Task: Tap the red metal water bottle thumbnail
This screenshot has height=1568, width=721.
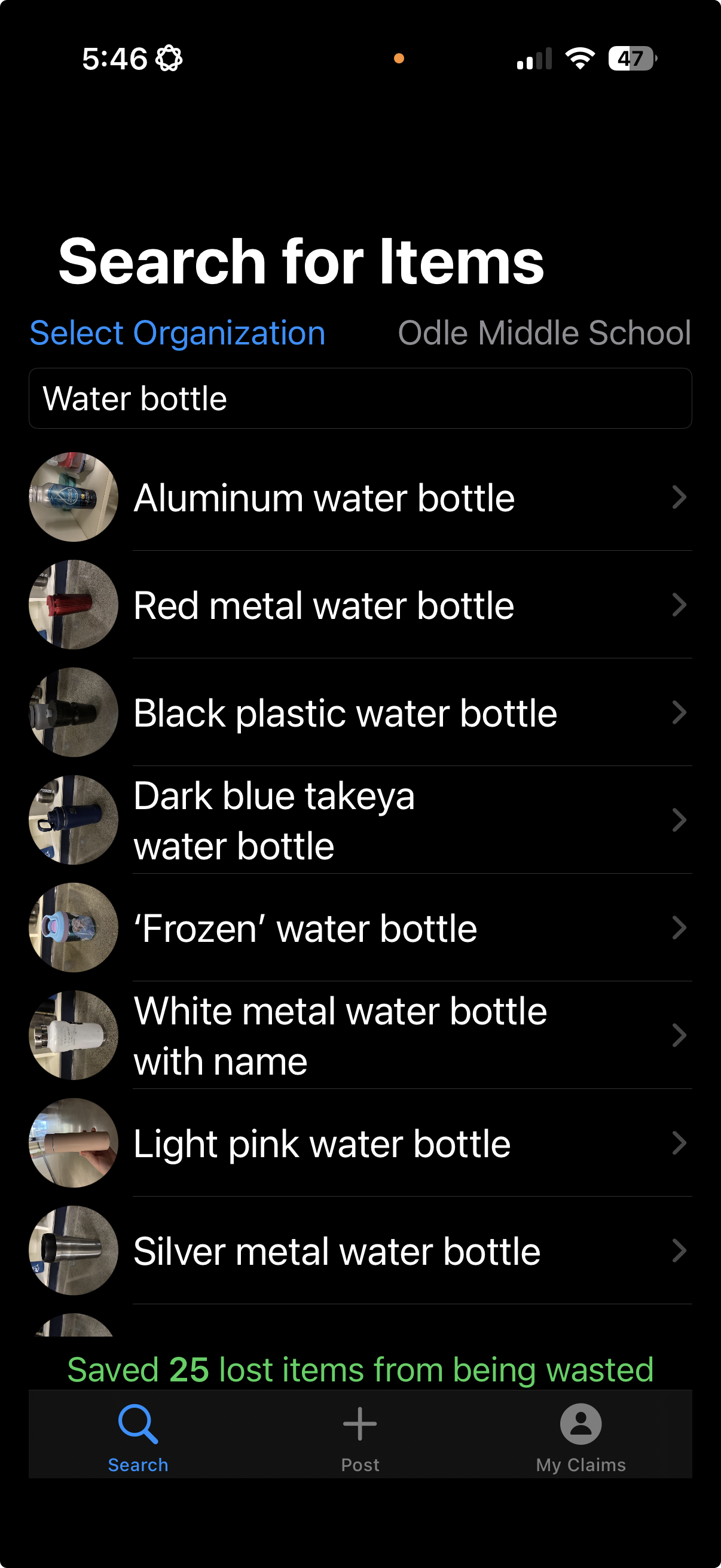Action: (73, 605)
